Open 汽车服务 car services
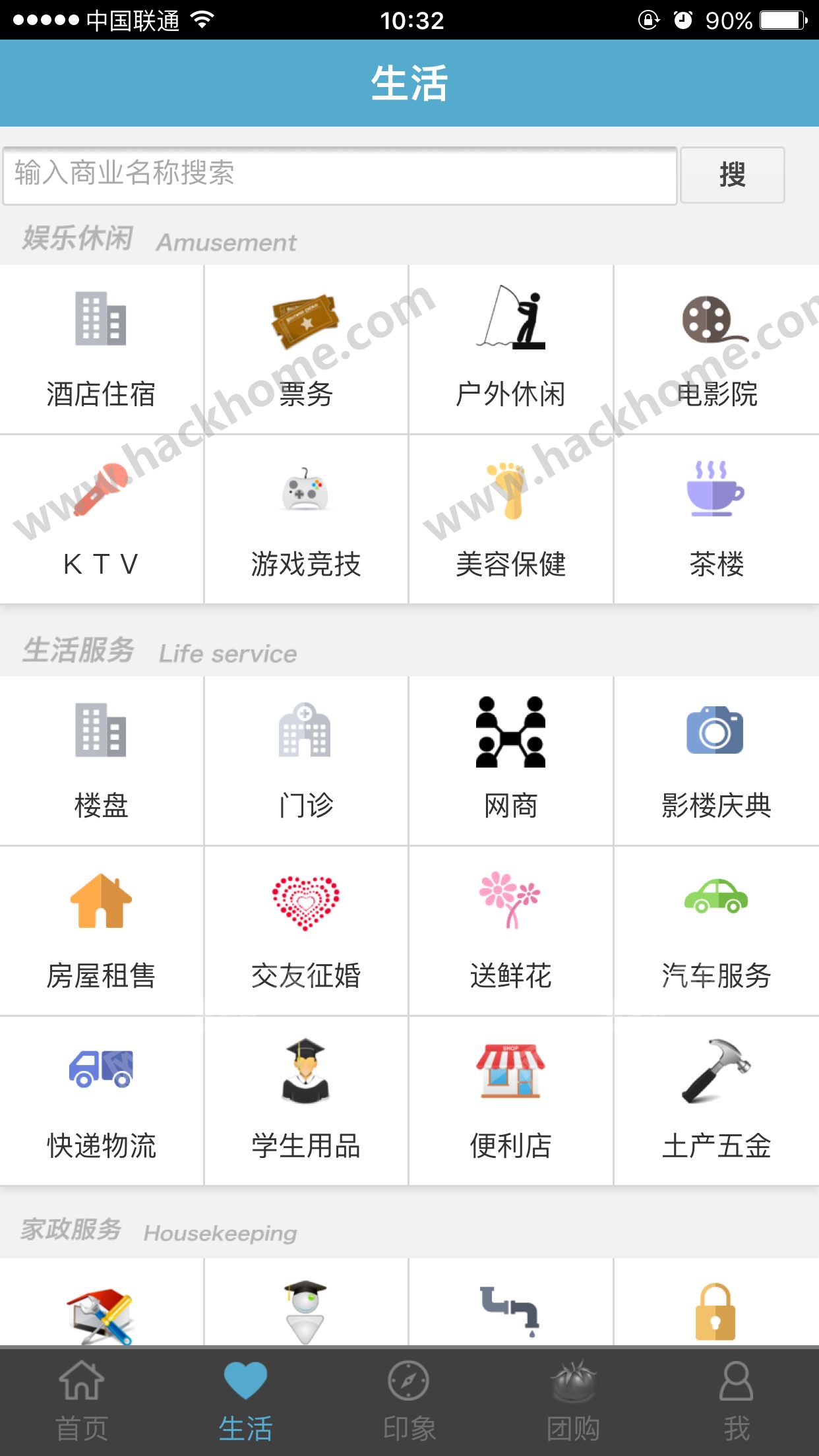 point(716,930)
